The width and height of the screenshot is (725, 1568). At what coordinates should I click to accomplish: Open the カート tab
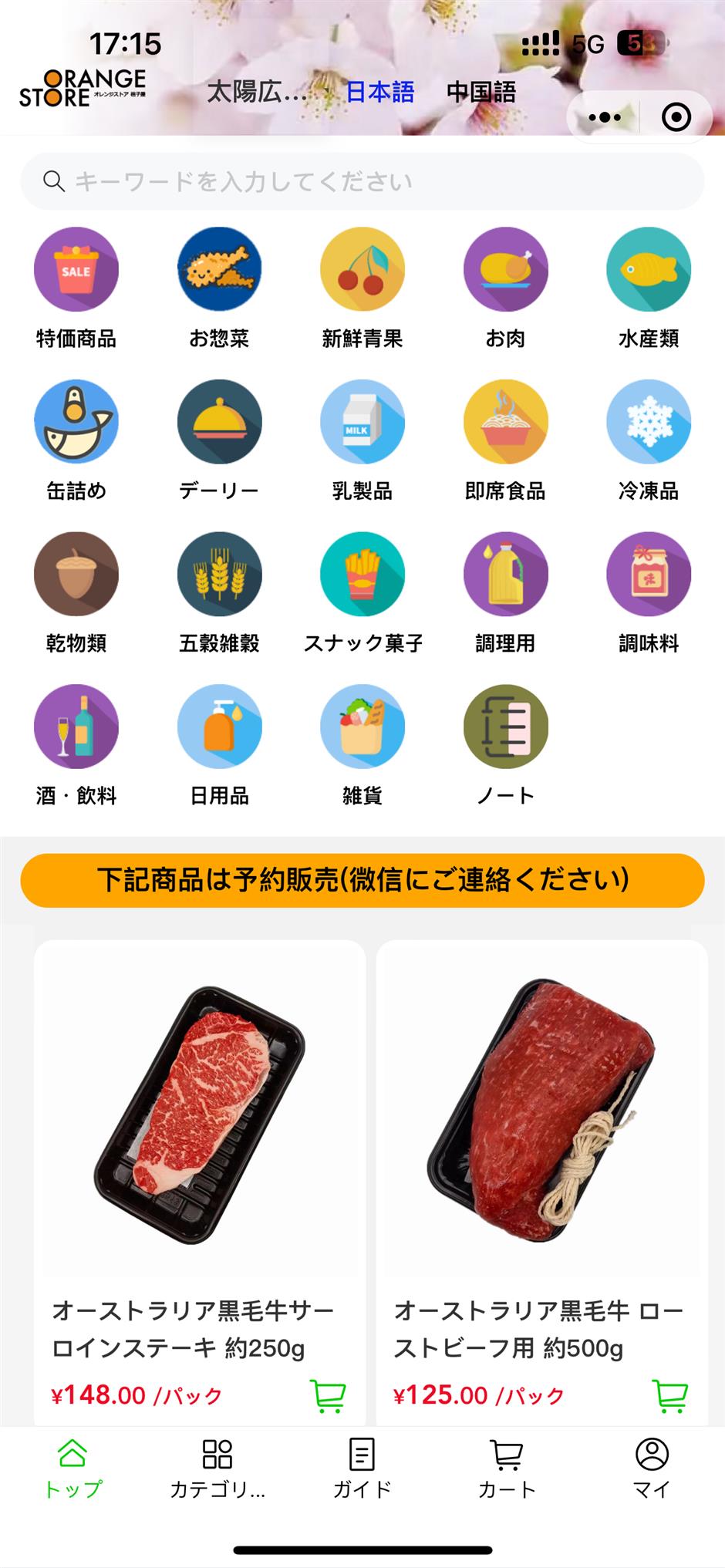[507, 1468]
